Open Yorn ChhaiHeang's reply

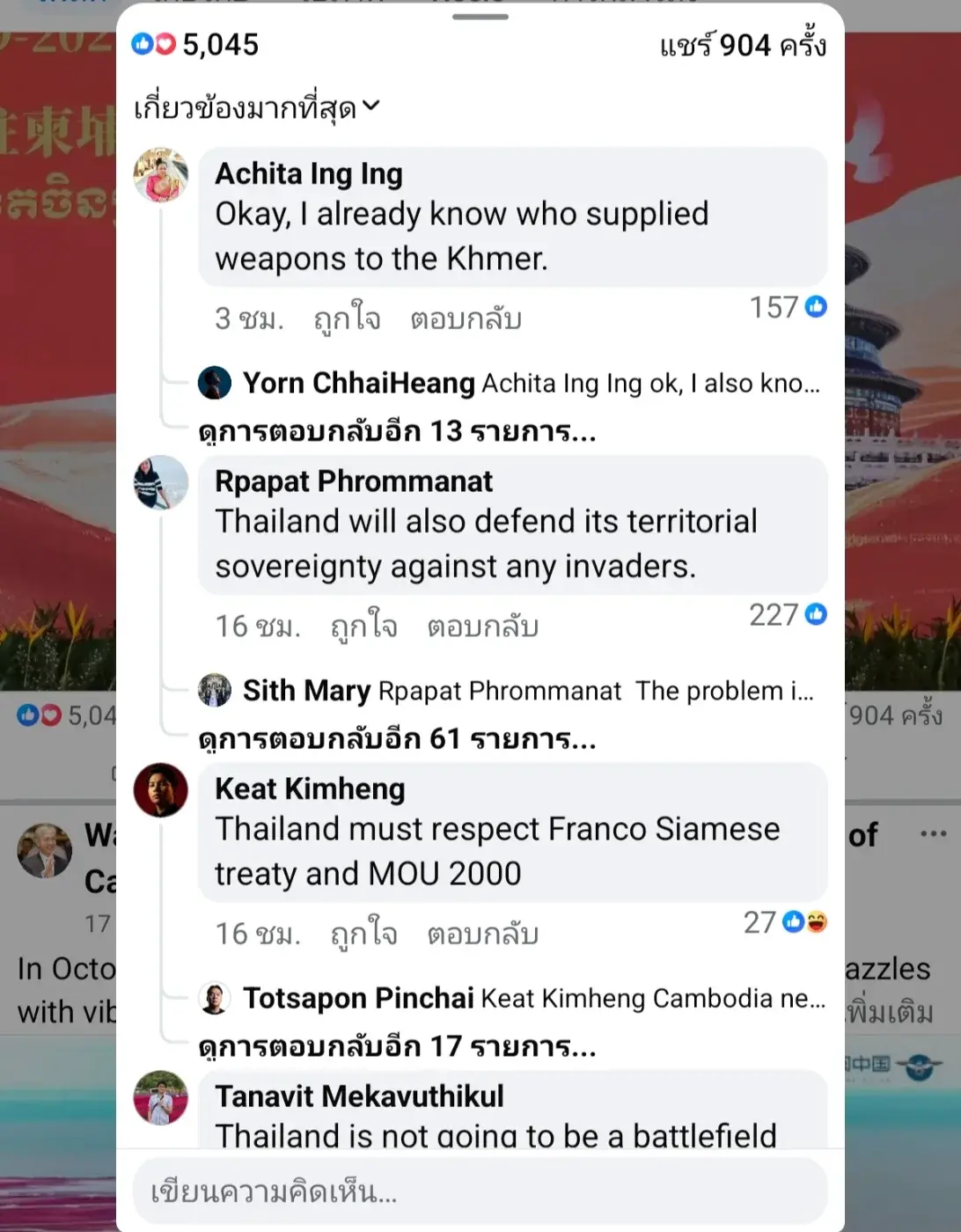pyautogui.click(x=510, y=384)
